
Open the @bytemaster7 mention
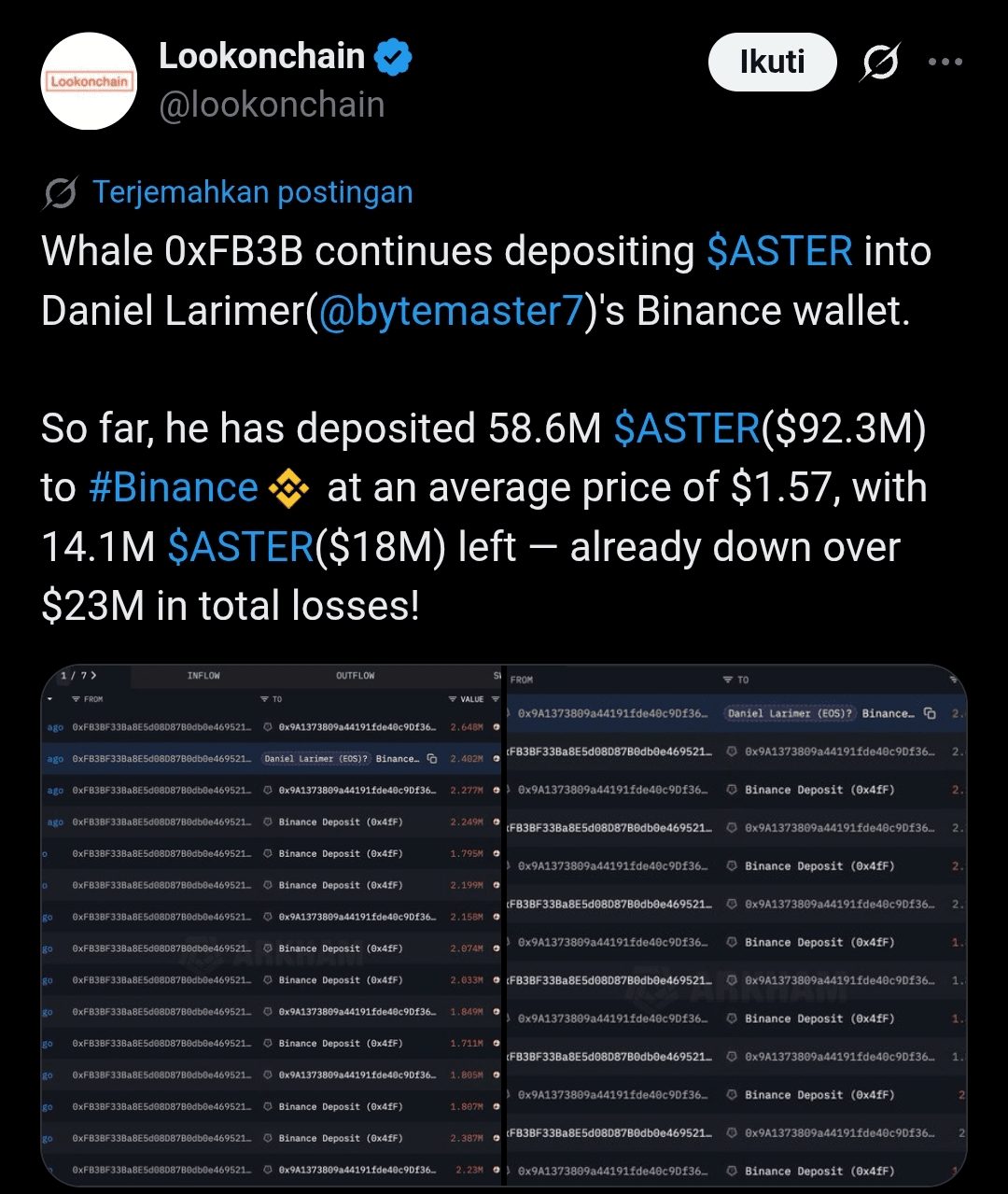tap(451, 311)
